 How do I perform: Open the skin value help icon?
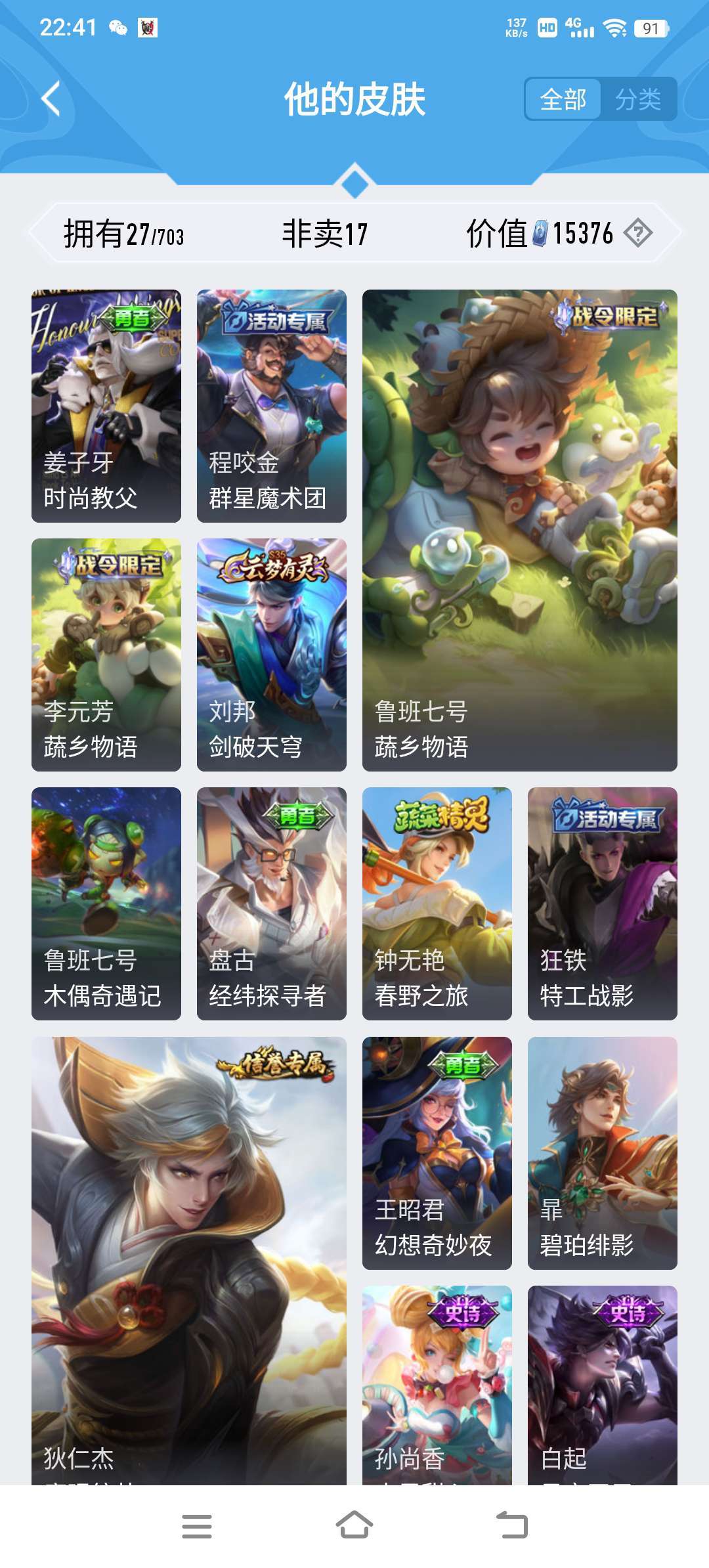637,232
